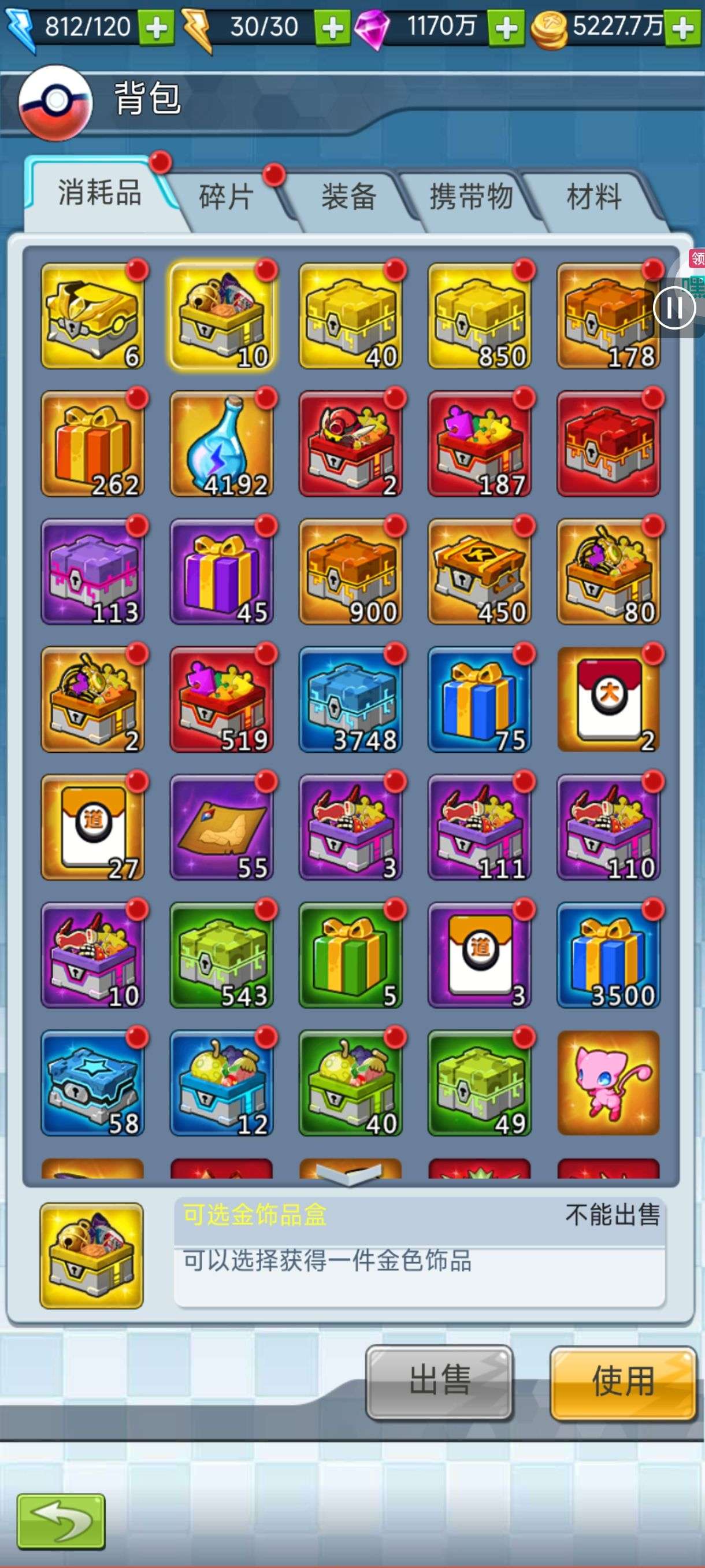The height and width of the screenshot is (1568, 705).
Task: Go back with the green arrow button
Action: click(x=61, y=1521)
